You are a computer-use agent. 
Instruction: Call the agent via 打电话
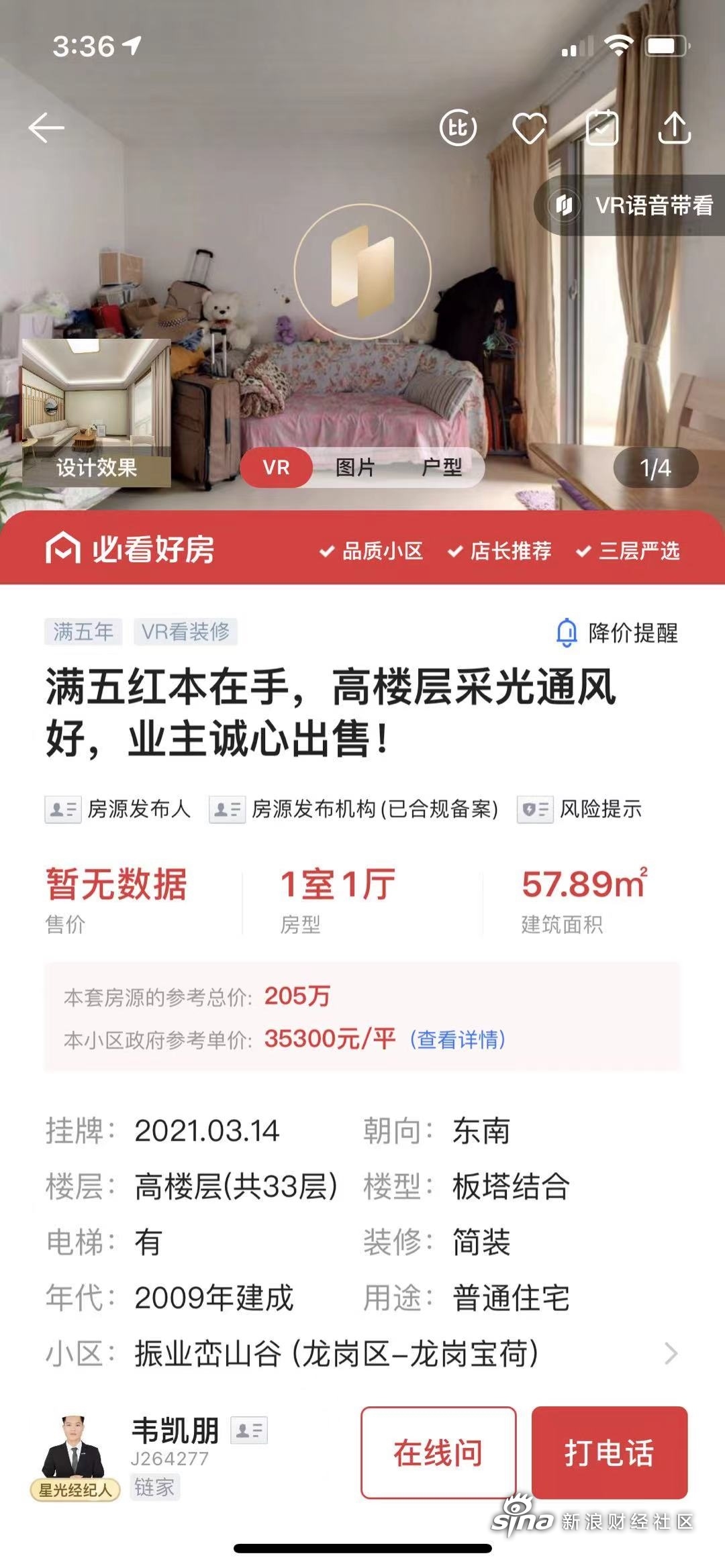[609, 1452]
